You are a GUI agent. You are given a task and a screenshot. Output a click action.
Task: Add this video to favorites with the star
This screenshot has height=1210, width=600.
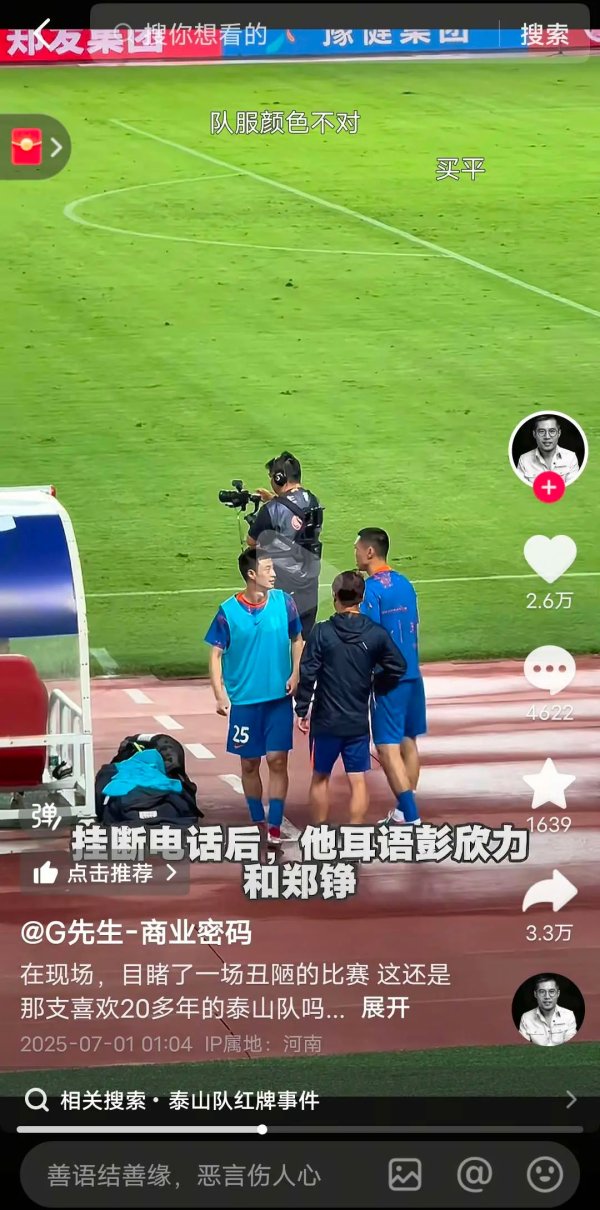[550, 783]
